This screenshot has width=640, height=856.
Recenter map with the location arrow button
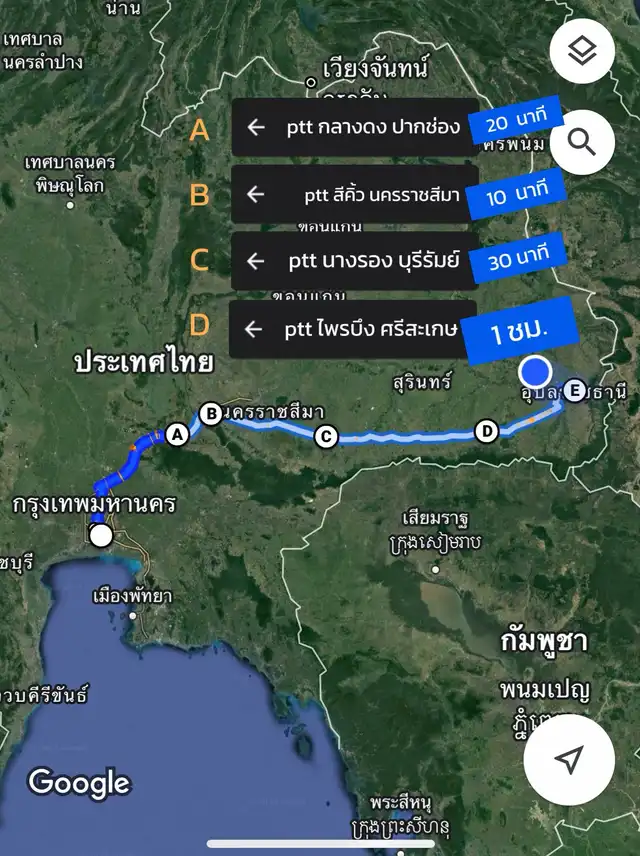[569, 759]
